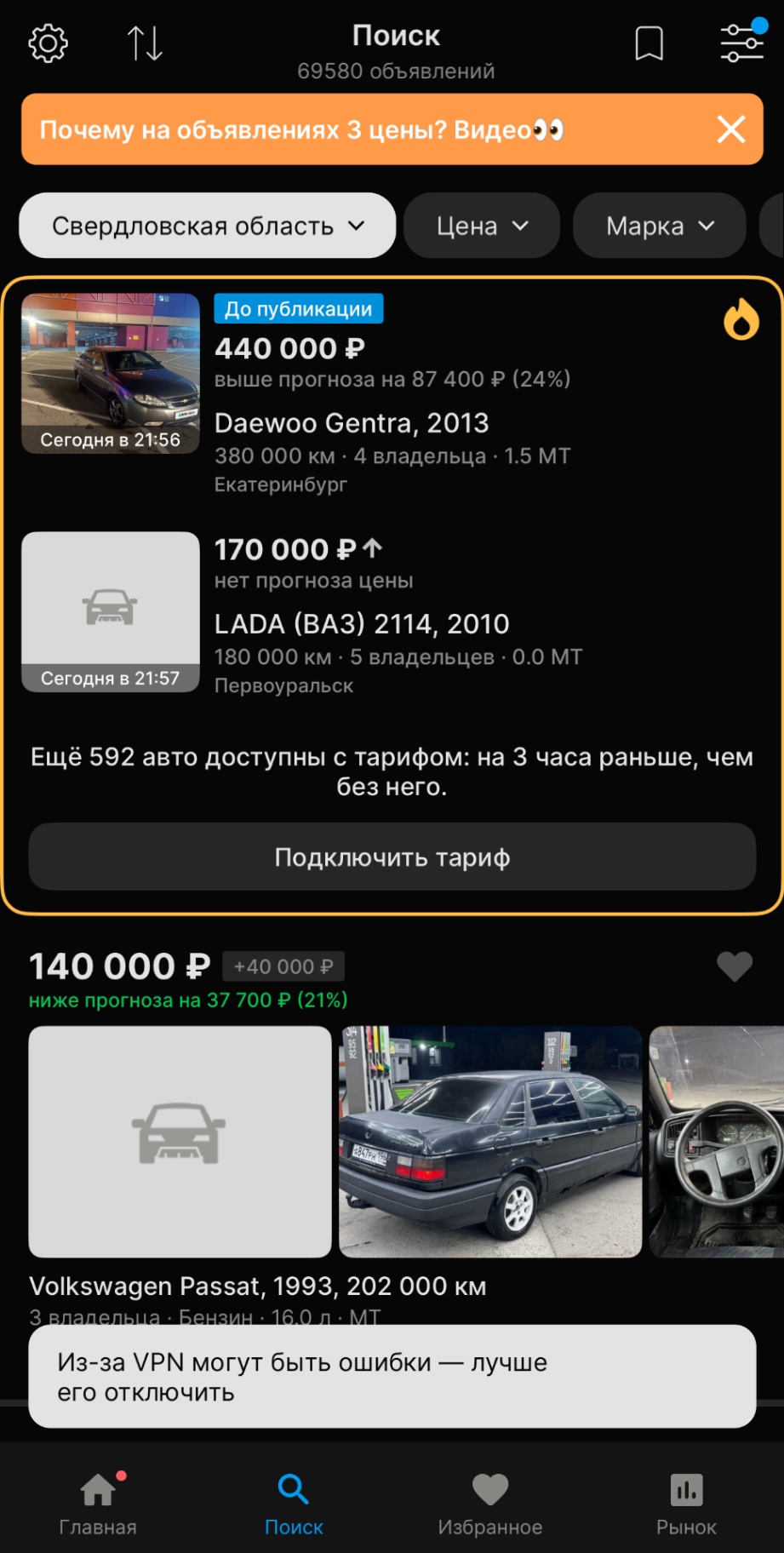784x1553 pixels.
Task: Dismiss the orange three-prices banner
Action: coord(731,129)
